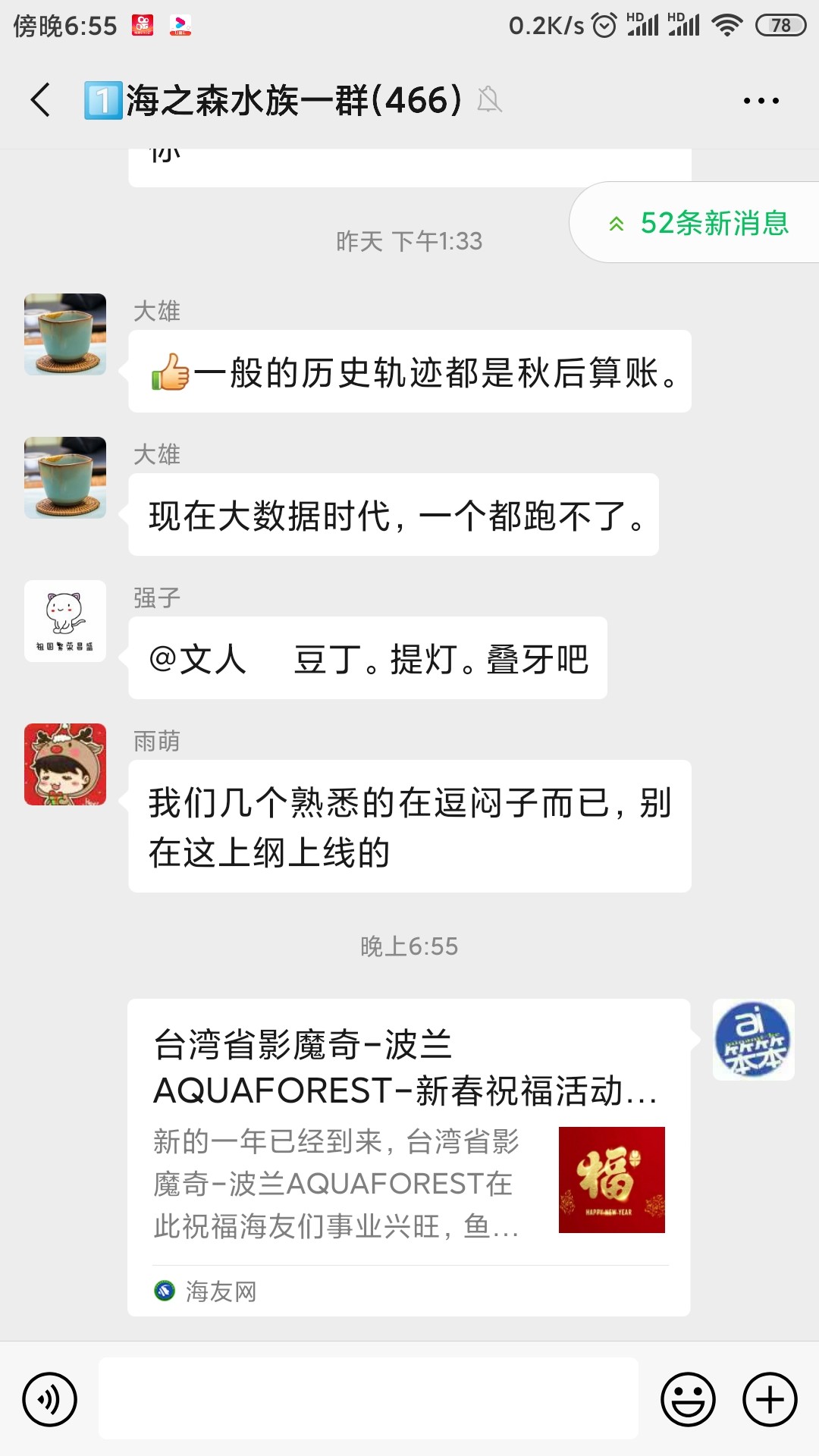View my own avatar beside the shared link

(753, 1040)
